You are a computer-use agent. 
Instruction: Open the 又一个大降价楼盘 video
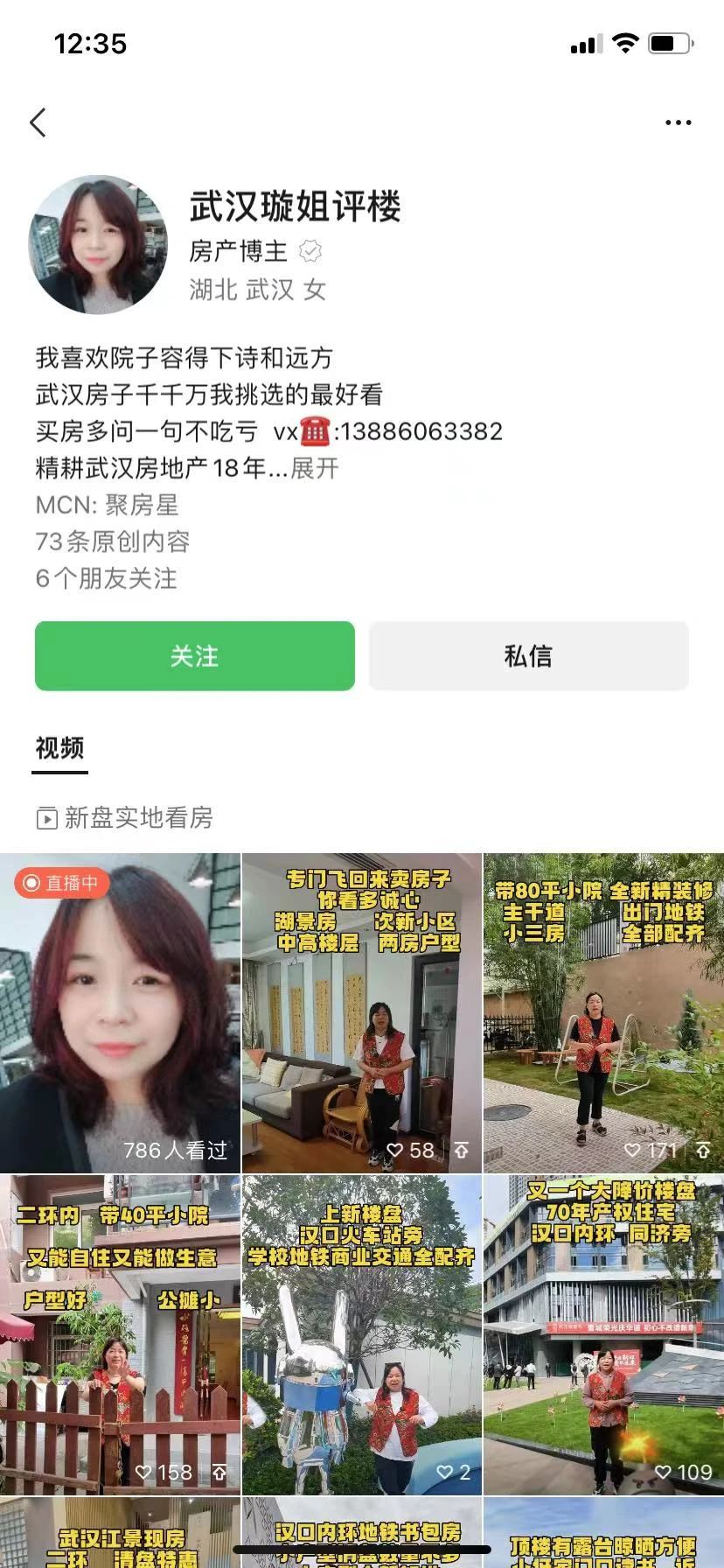coord(603,1334)
